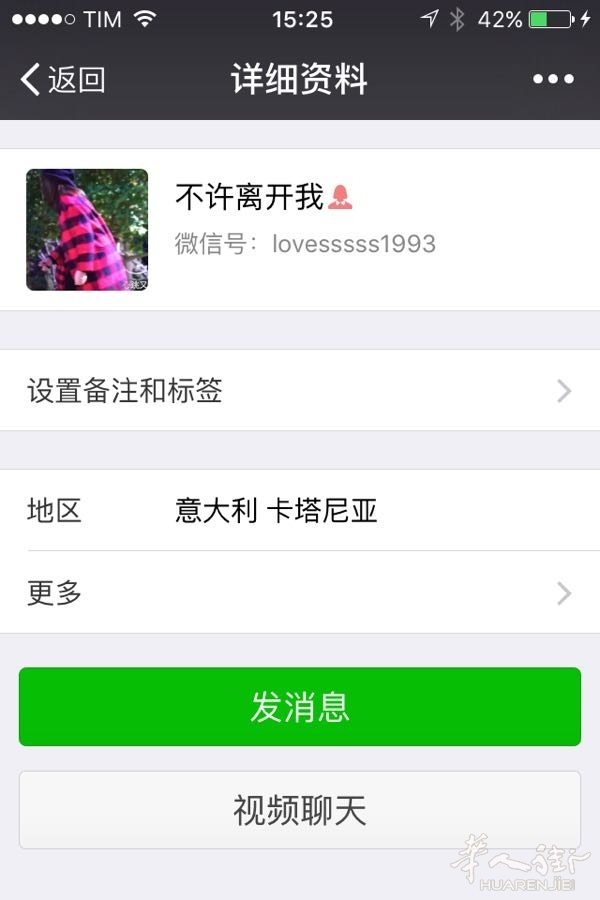Screen dimensions: 600x900
Task: Open the 更多 details row
Action: pyautogui.click(x=300, y=593)
